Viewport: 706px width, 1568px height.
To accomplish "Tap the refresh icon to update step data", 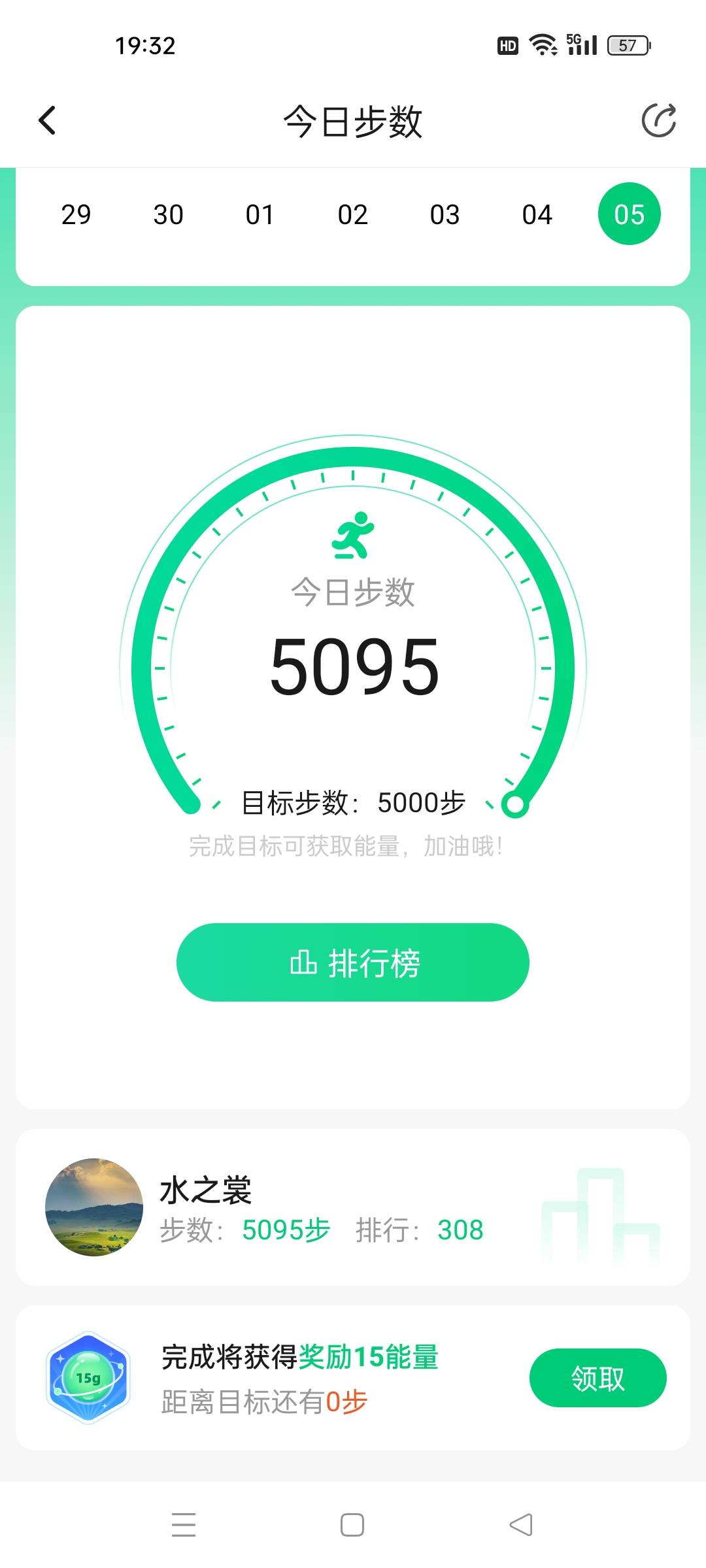I will (659, 122).
